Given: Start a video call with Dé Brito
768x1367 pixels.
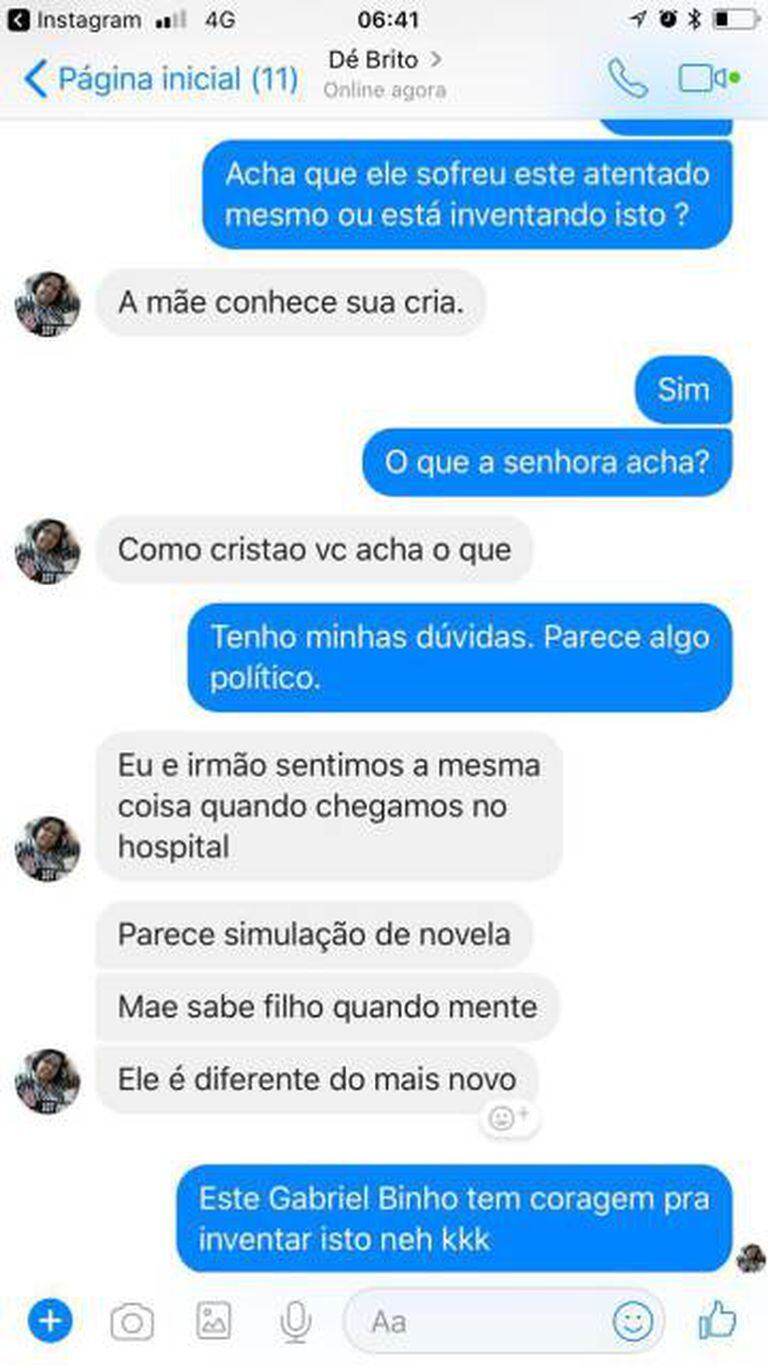Looking at the screenshot, I should [x=703, y=79].
